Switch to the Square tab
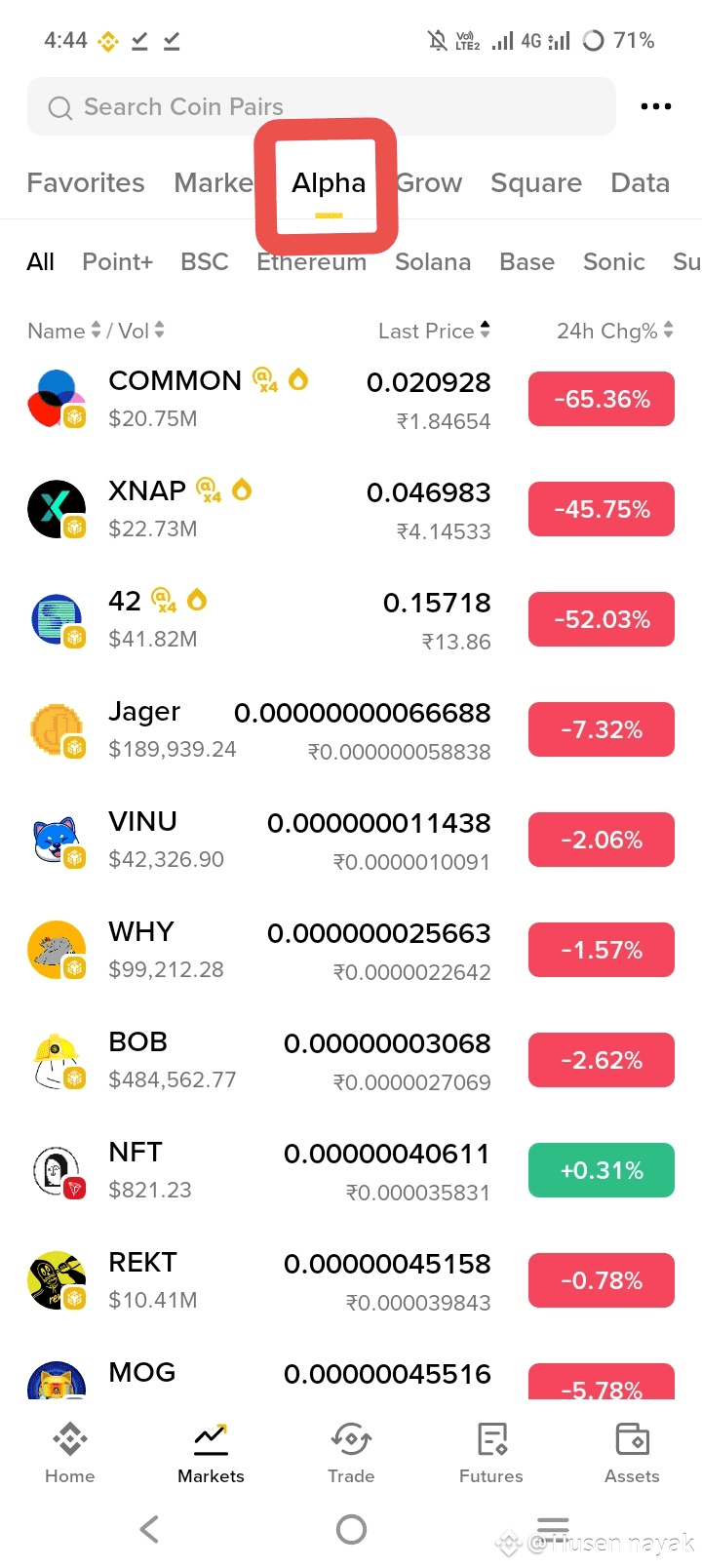 click(535, 183)
